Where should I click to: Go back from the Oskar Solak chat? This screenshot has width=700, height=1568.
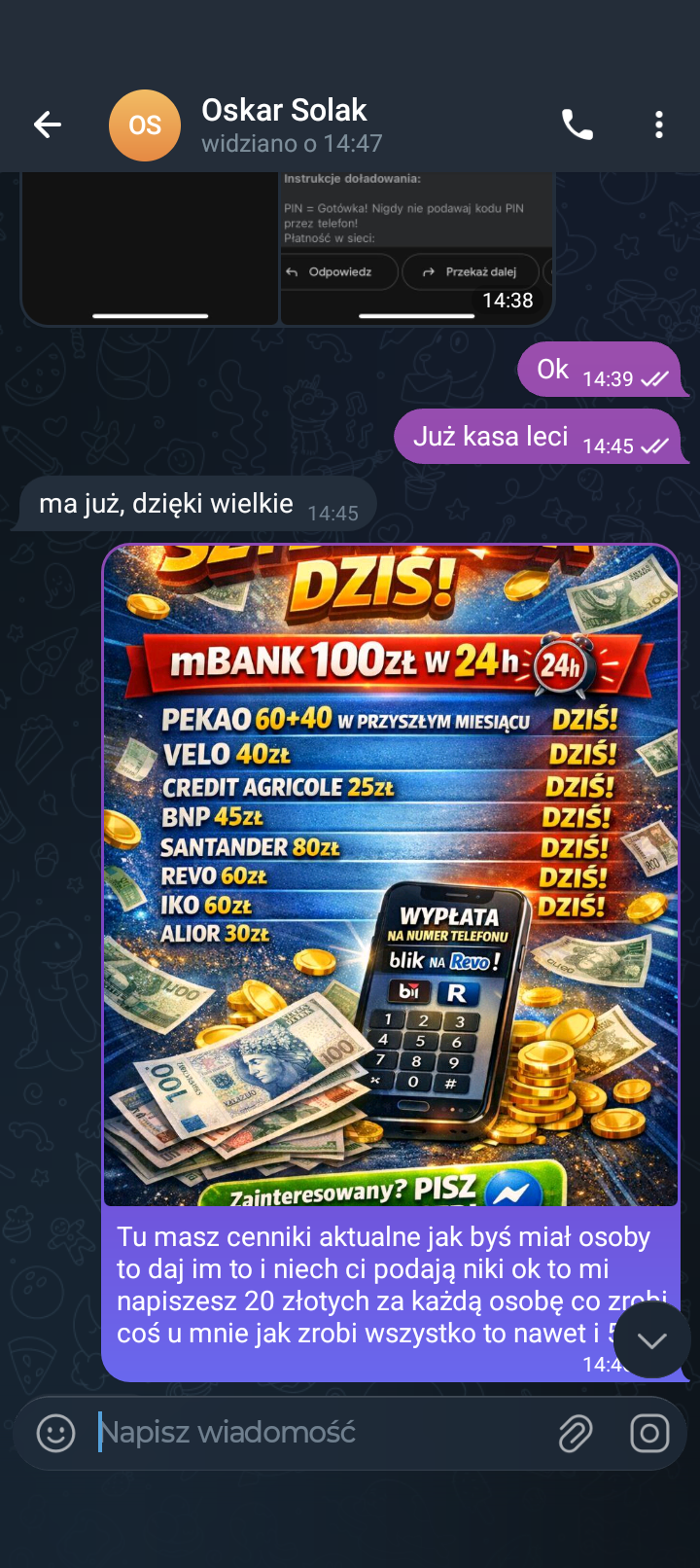47,125
